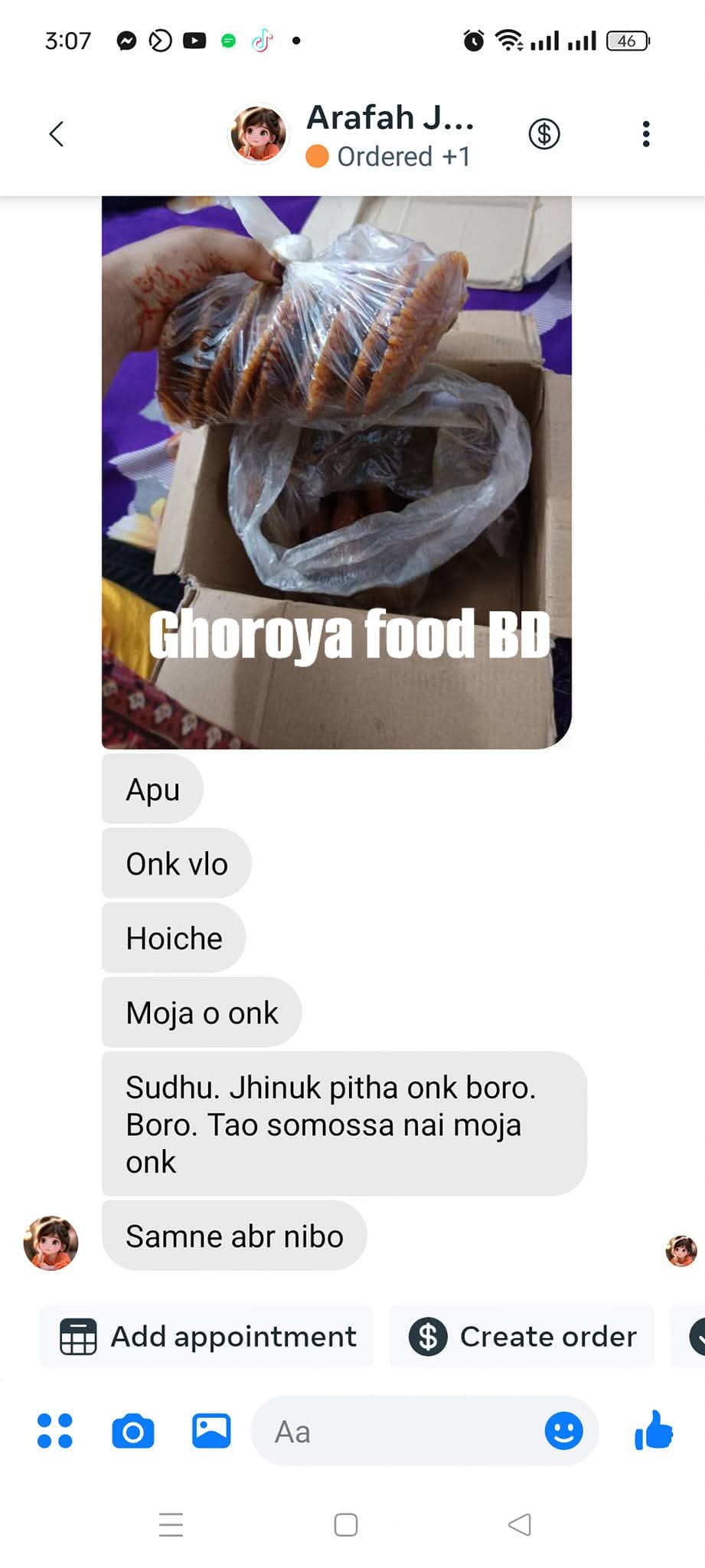The width and height of the screenshot is (705, 1568).
Task: Go back from the Arafah chat
Action: click(x=56, y=134)
